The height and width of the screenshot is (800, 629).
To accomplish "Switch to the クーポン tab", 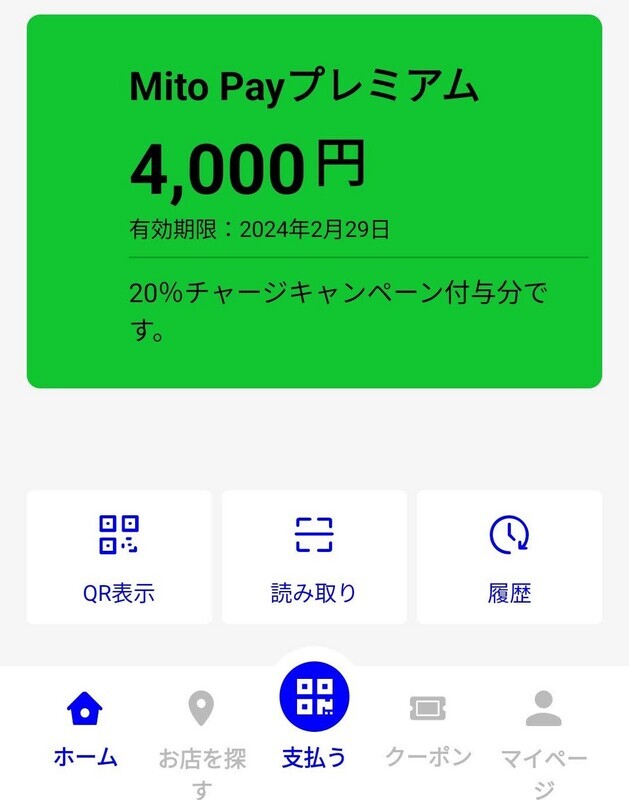I will tap(428, 728).
